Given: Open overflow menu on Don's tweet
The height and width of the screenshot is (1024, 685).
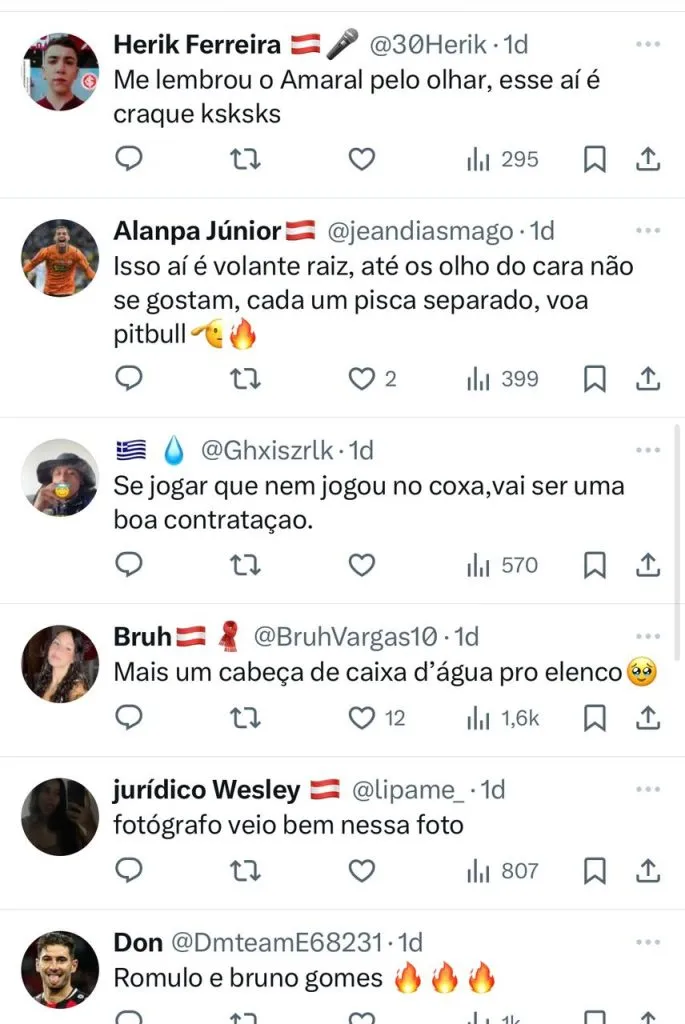Looking at the screenshot, I should point(648,943).
